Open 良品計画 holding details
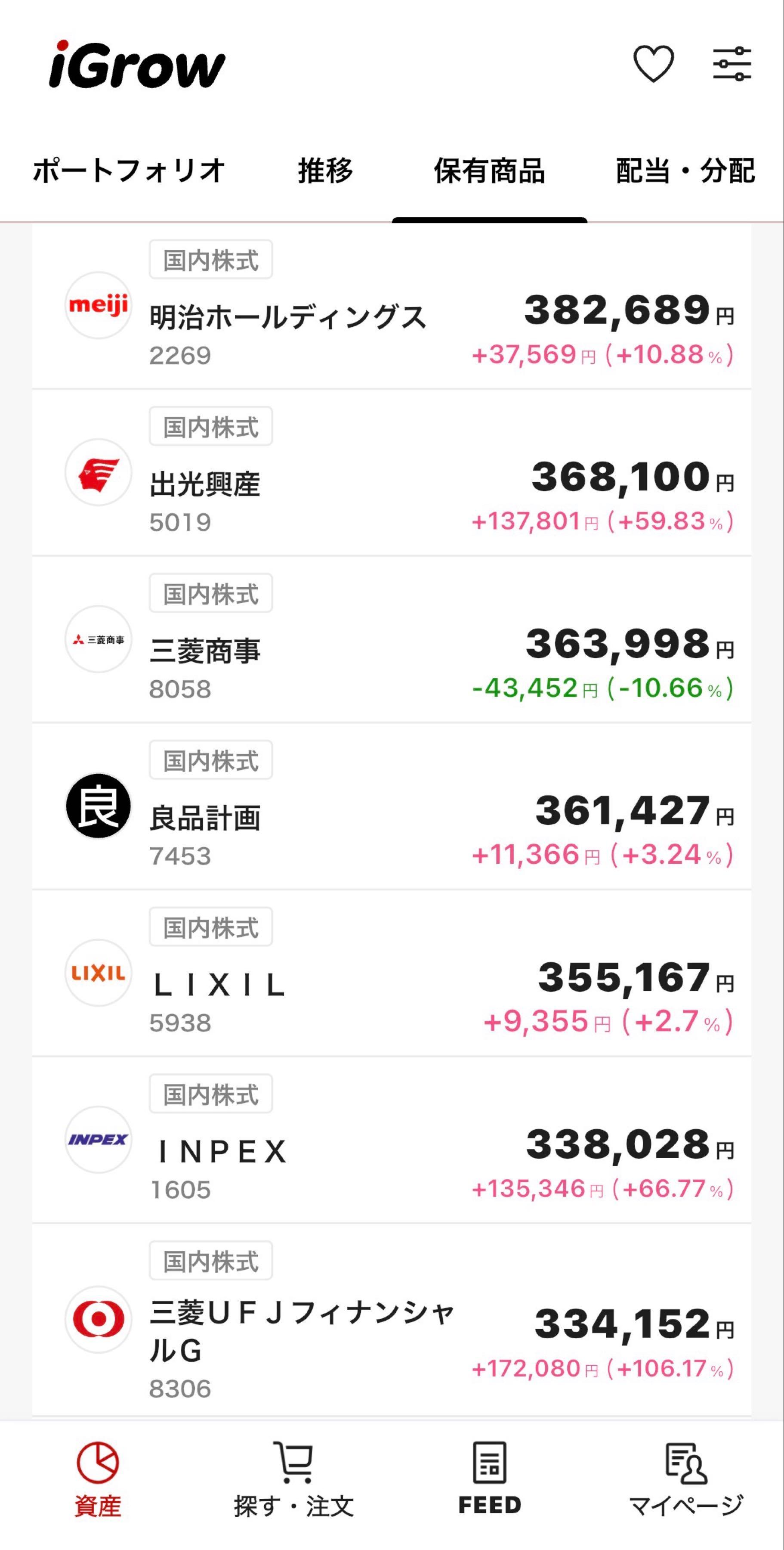The width and height of the screenshot is (784, 1550). coord(392,806)
